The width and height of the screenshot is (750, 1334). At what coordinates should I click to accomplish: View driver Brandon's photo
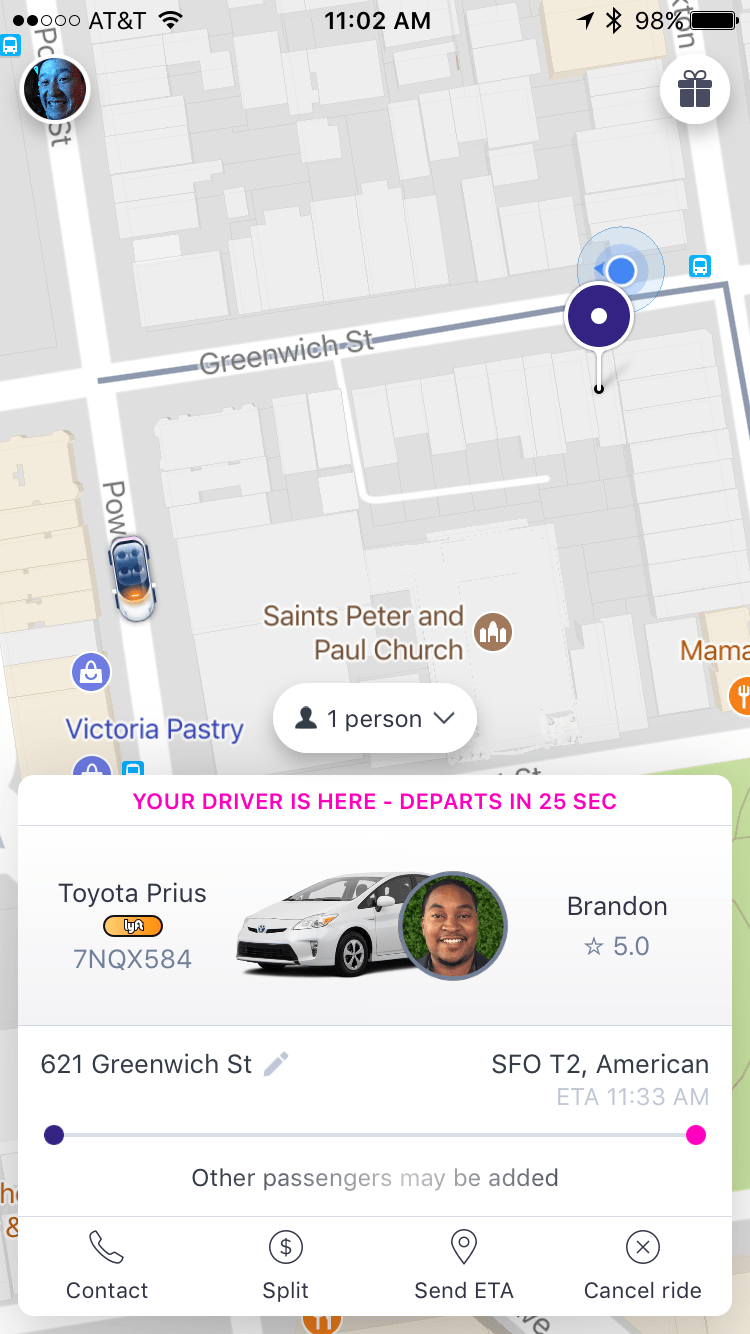[453, 925]
